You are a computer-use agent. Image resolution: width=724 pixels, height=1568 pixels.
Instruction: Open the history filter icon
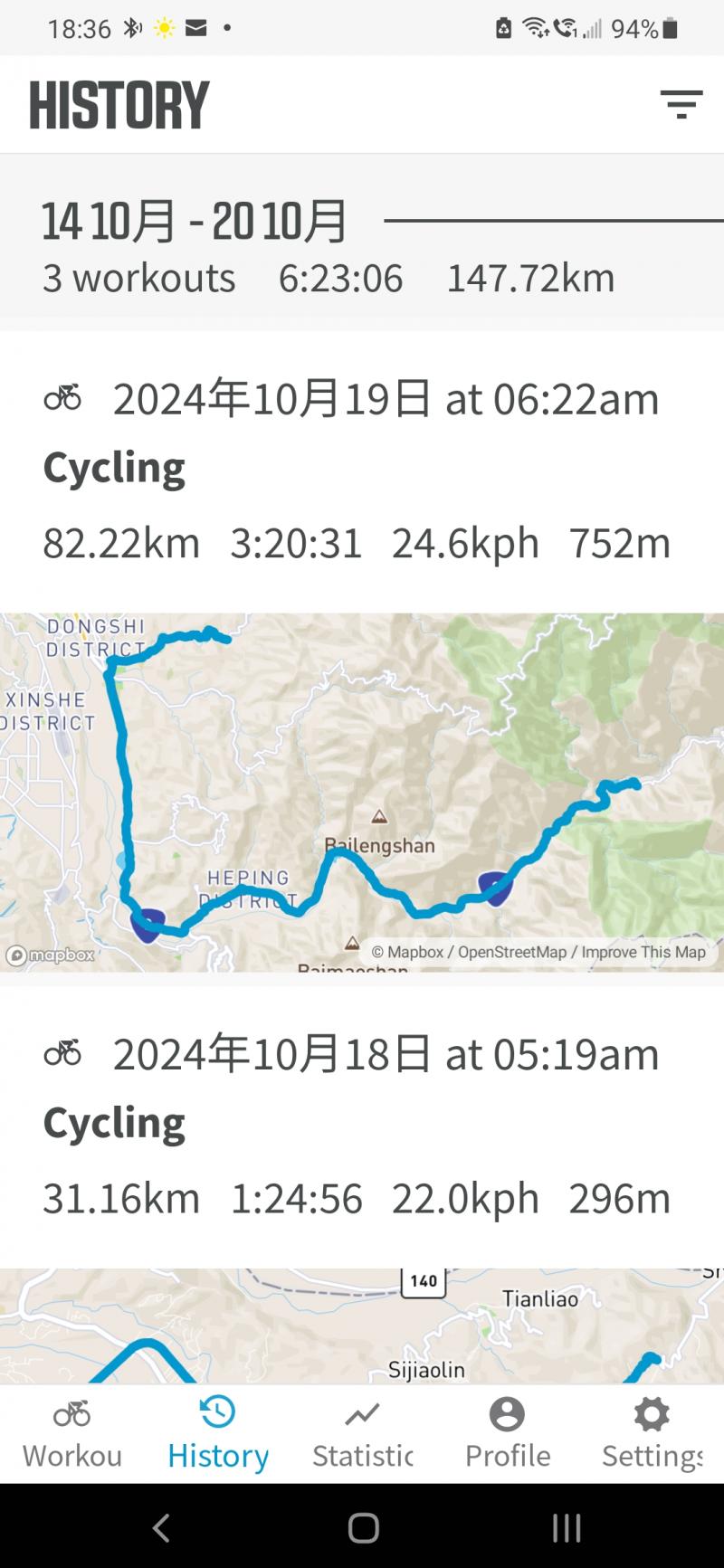coord(681,104)
